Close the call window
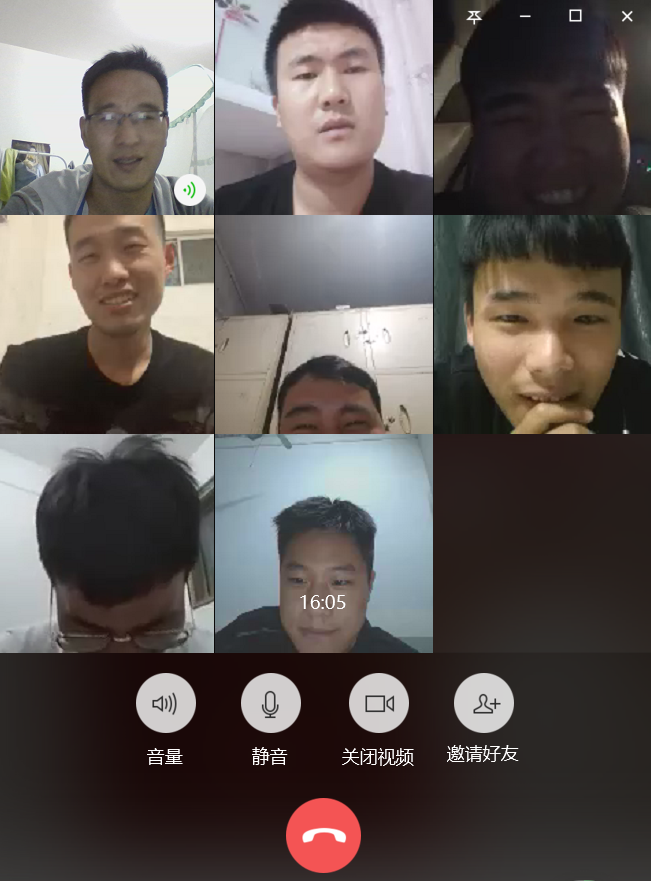This screenshot has height=881, width=651. (627, 16)
